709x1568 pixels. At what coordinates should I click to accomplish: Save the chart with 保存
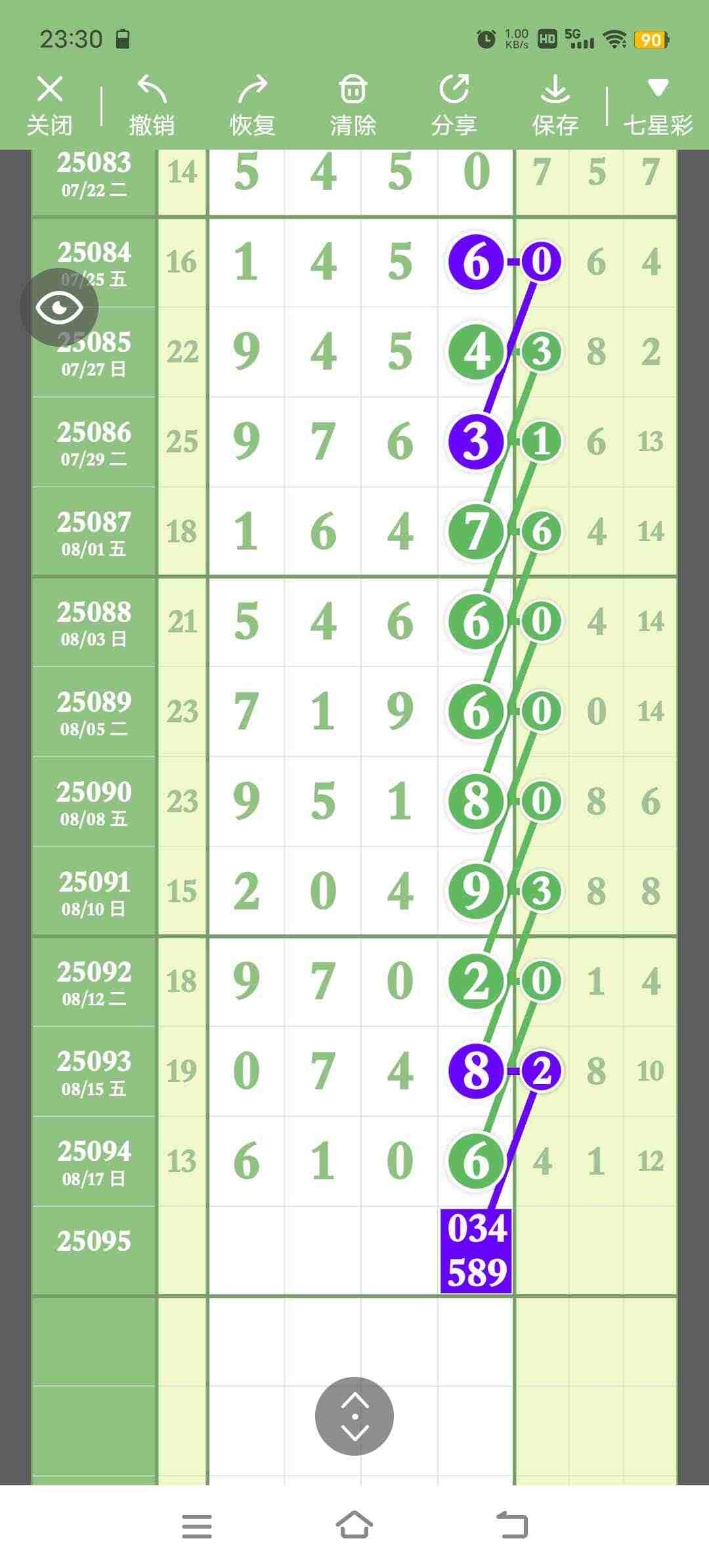555,105
